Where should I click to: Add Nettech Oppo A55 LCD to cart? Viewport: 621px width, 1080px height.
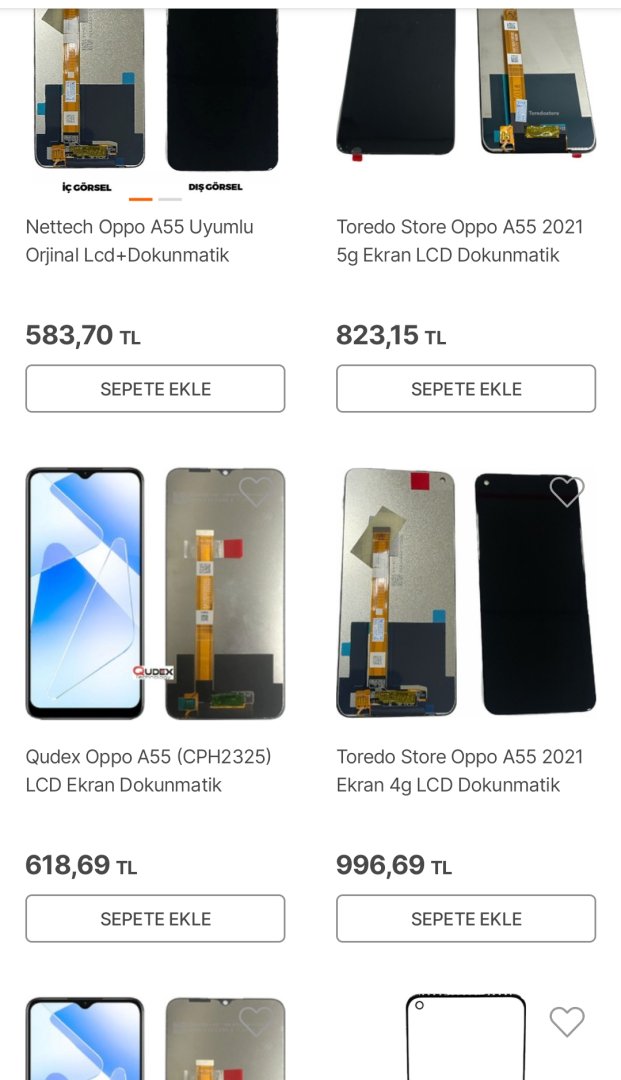click(155, 389)
